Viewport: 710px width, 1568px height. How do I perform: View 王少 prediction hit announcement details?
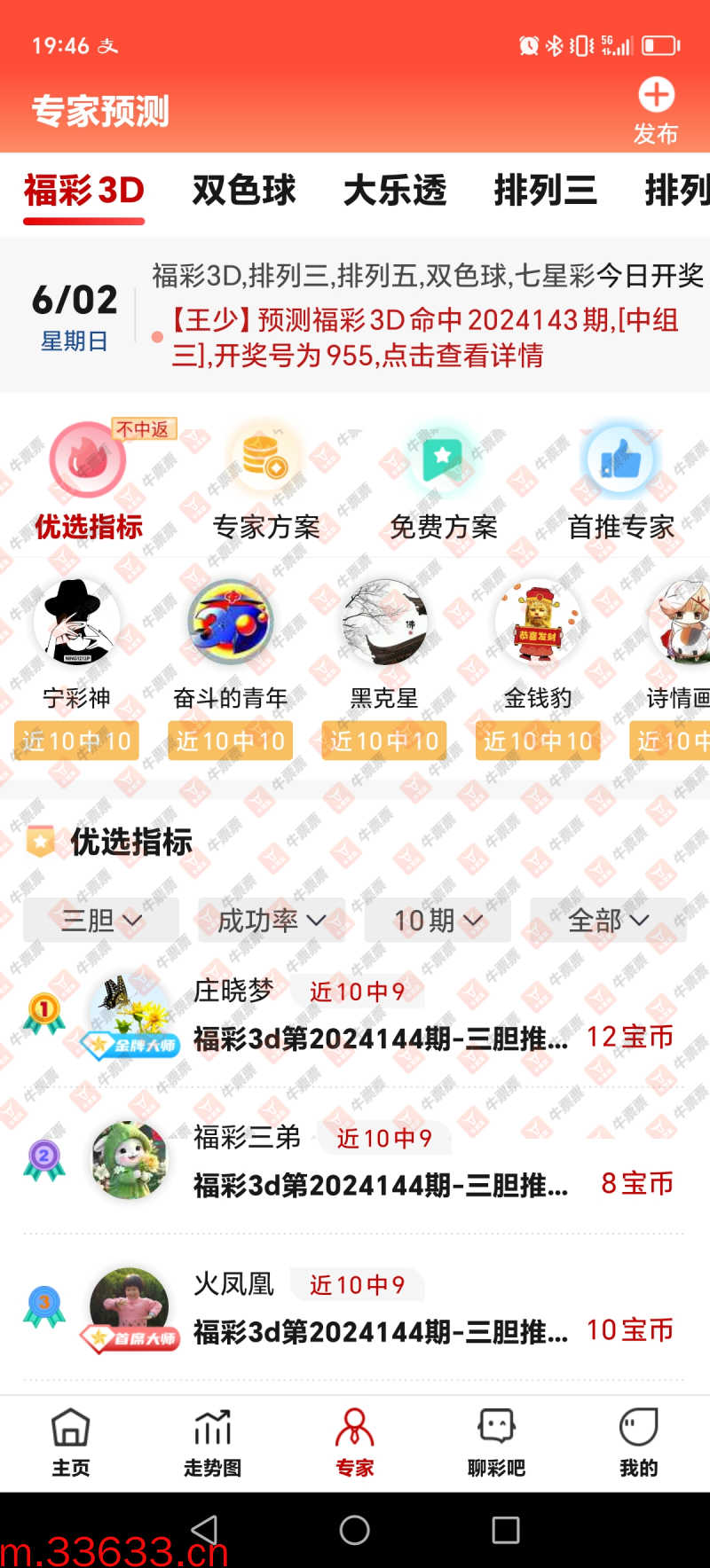[x=426, y=338]
